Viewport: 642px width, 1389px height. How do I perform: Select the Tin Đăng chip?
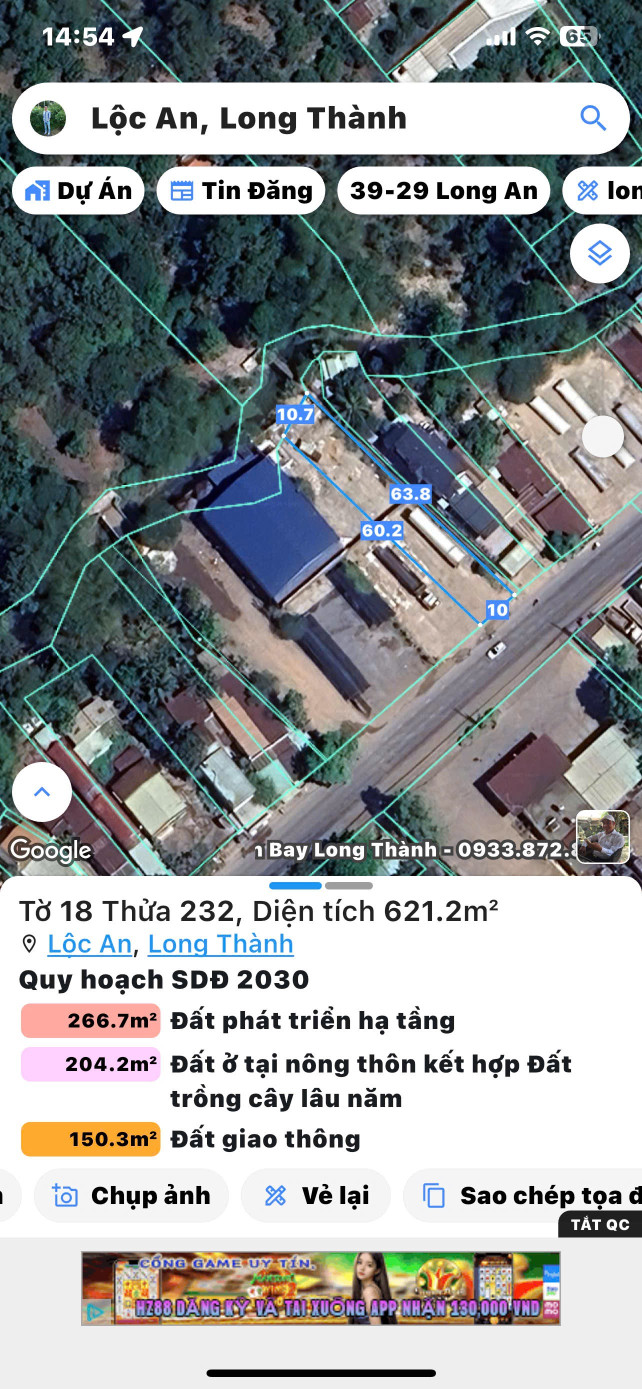[241, 191]
